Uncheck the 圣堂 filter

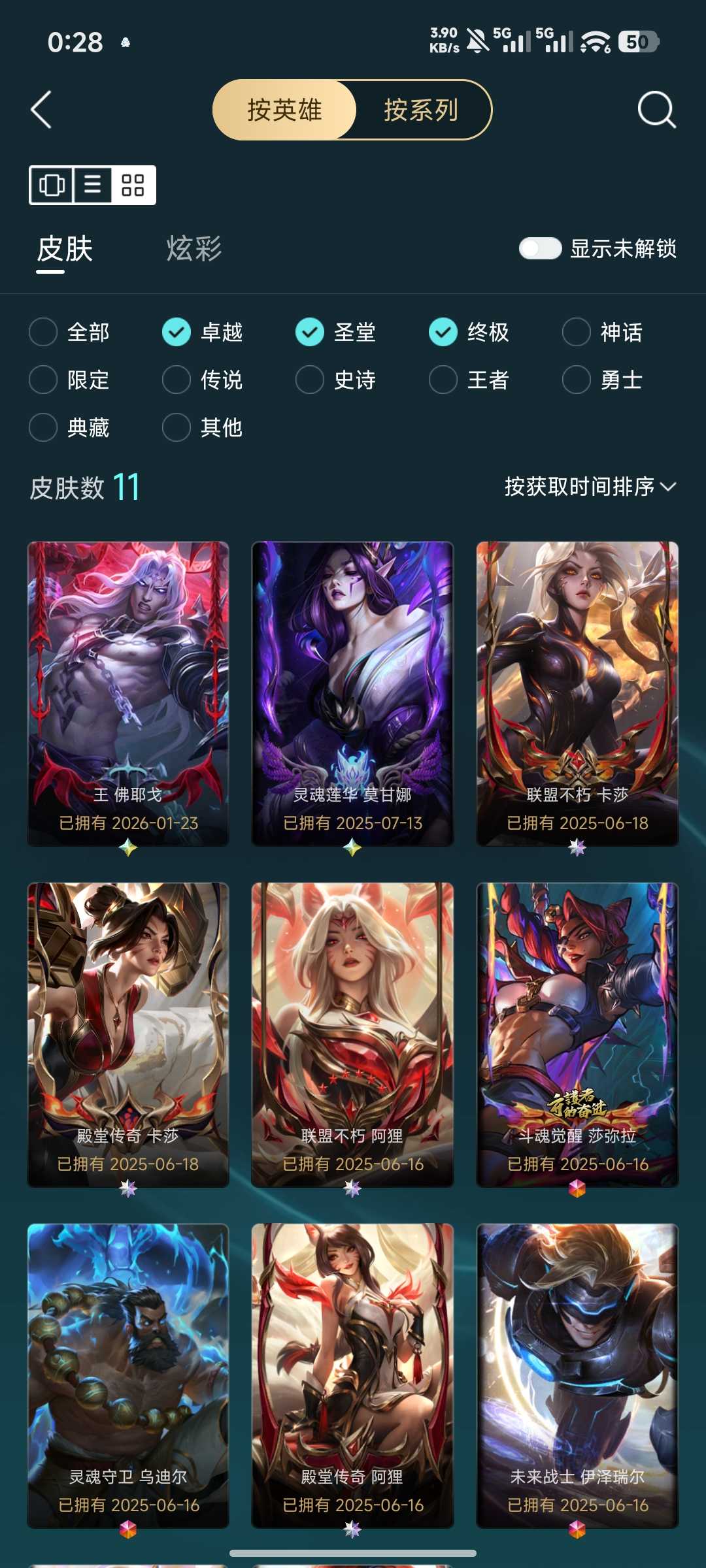(336, 332)
